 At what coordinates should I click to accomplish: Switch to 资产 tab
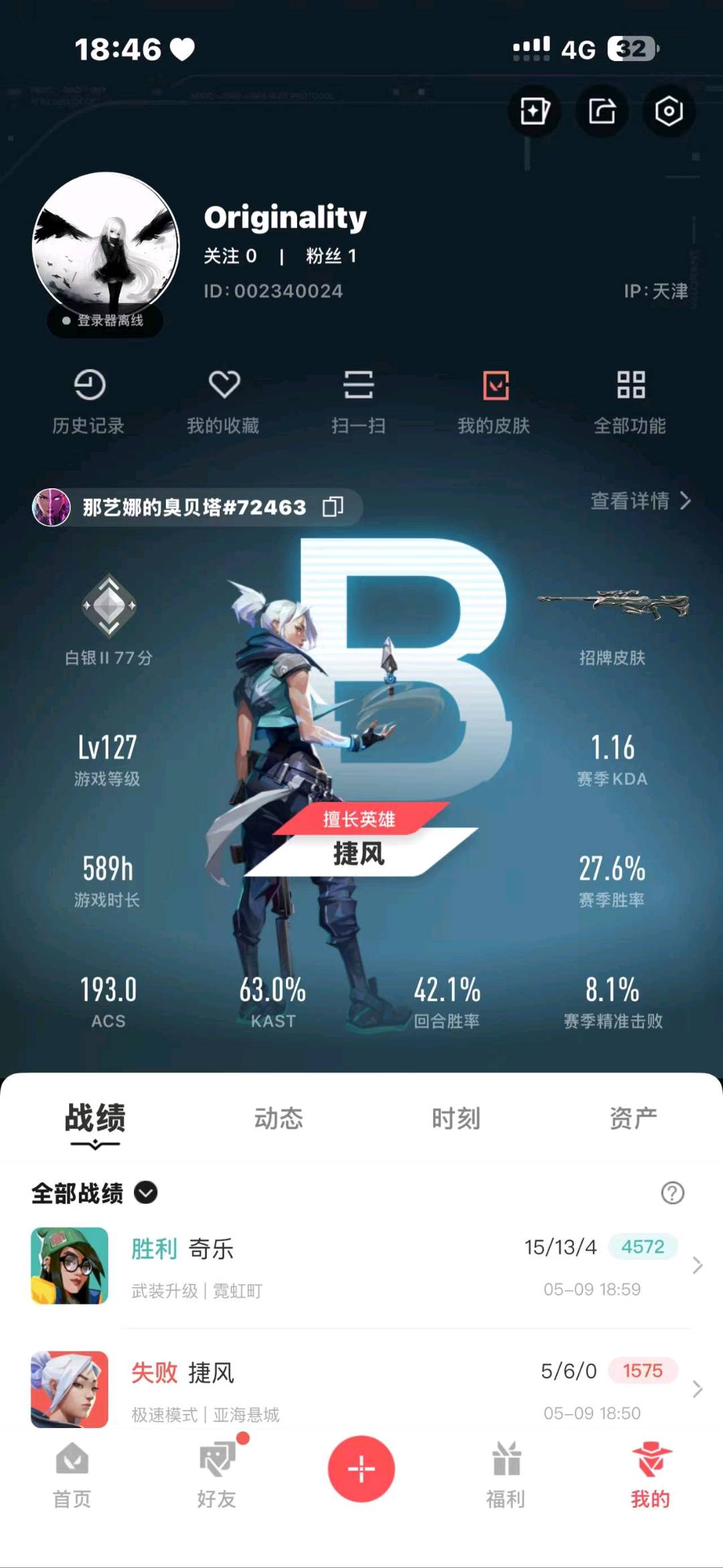pos(633,1119)
